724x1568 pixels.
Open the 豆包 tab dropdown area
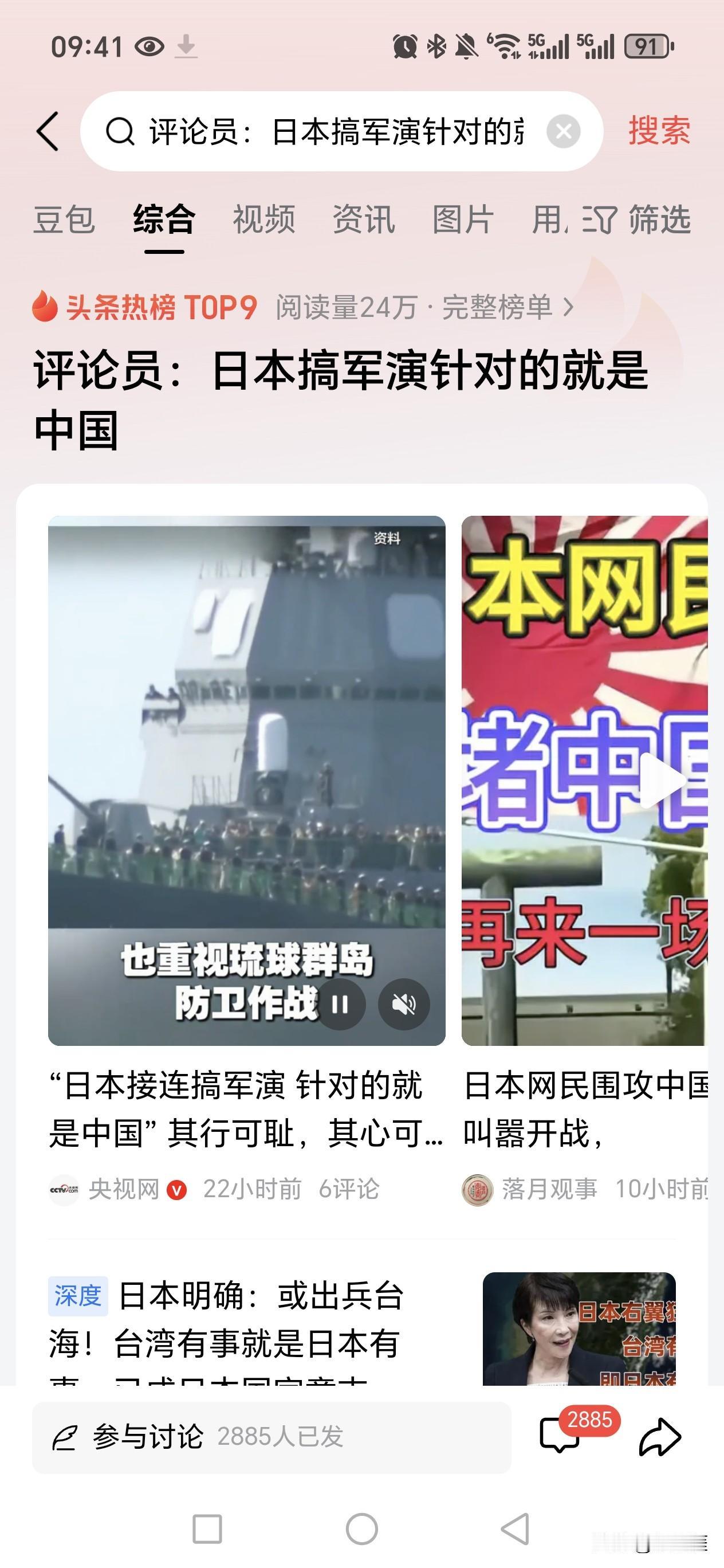[64, 220]
